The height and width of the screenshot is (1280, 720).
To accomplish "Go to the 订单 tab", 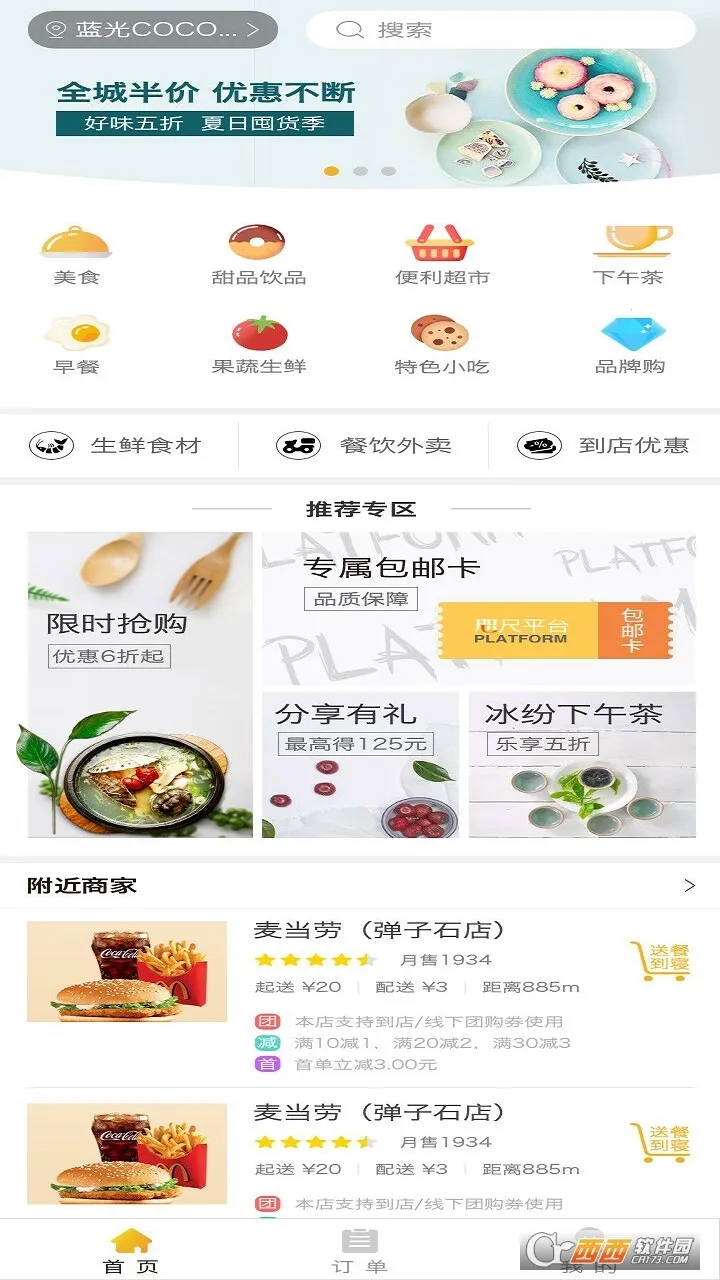I will 360,1250.
